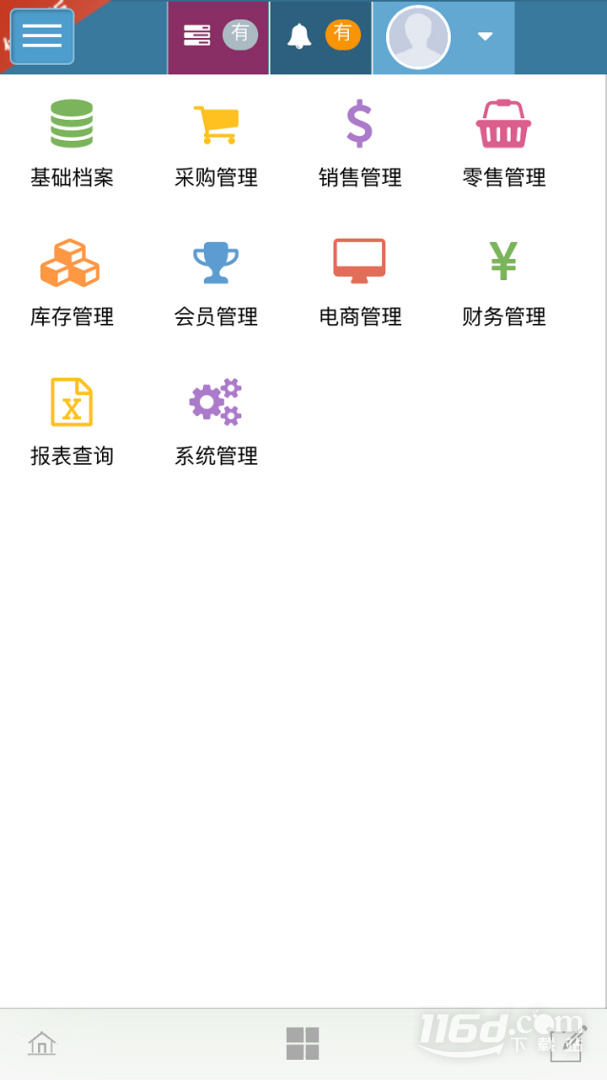Screen dimensions: 607x1080
Task: Open 库存管理 module
Action: pyautogui.click(x=72, y=282)
